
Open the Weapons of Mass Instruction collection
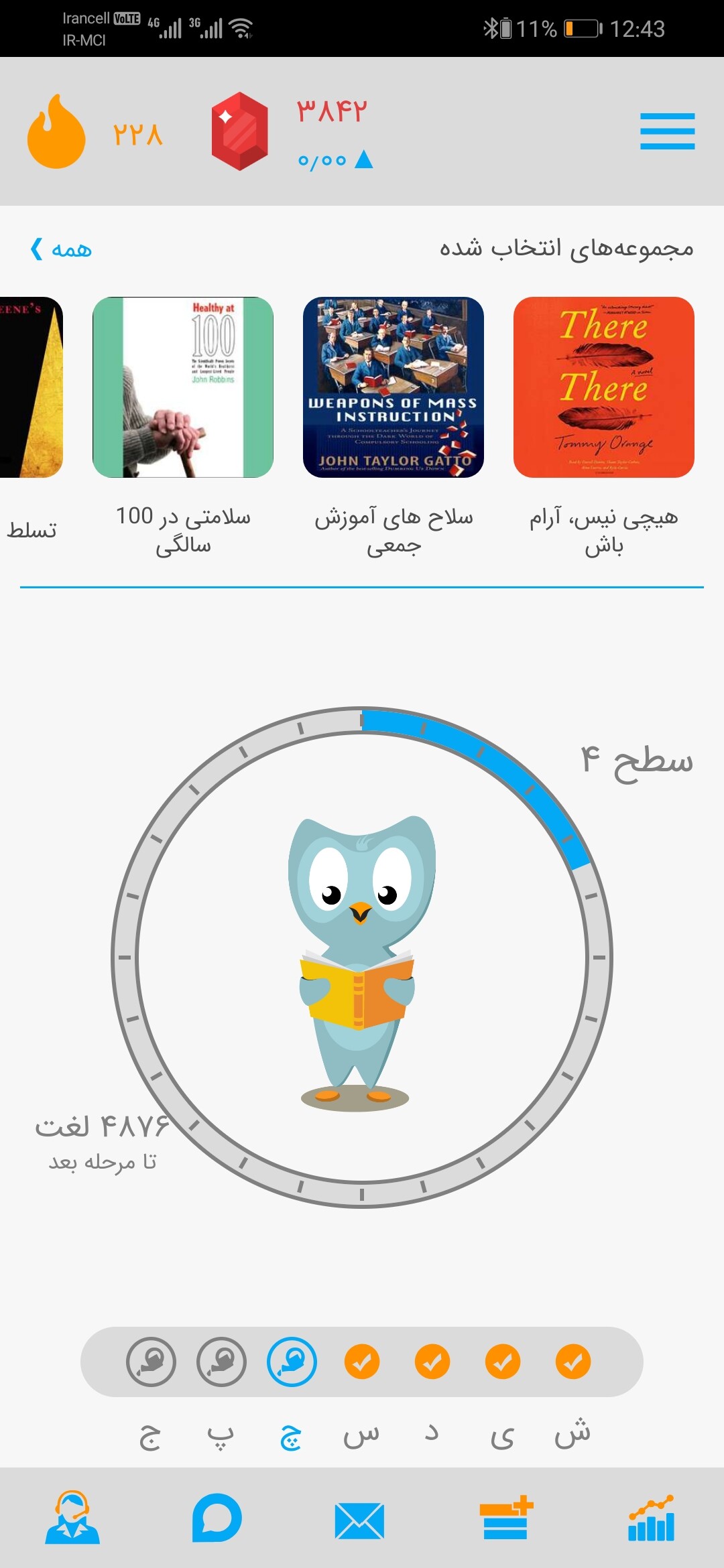pyautogui.click(x=394, y=387)
